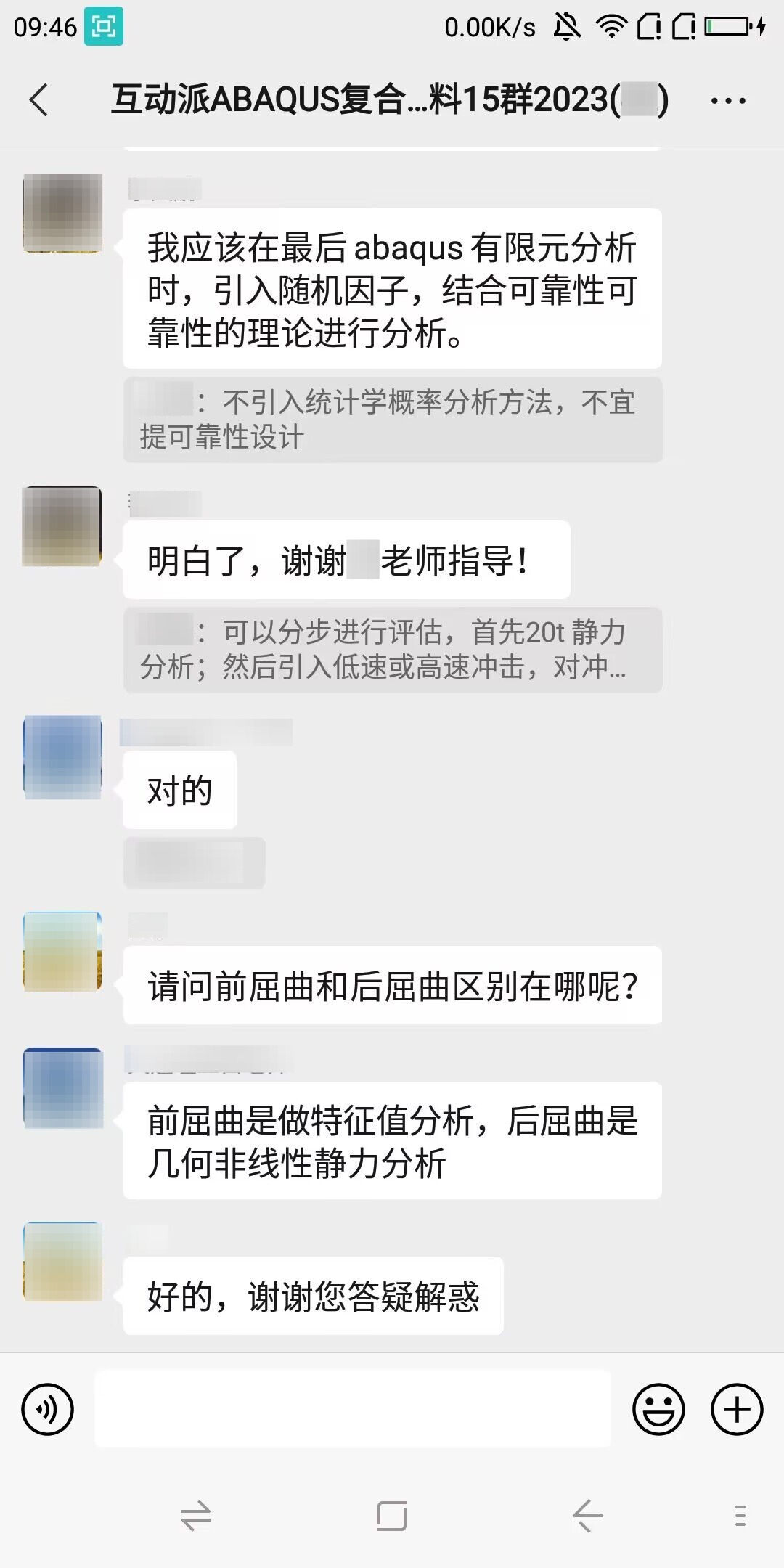
Task: Open the group chat overflow menu
Action: (x=727, y=101)
